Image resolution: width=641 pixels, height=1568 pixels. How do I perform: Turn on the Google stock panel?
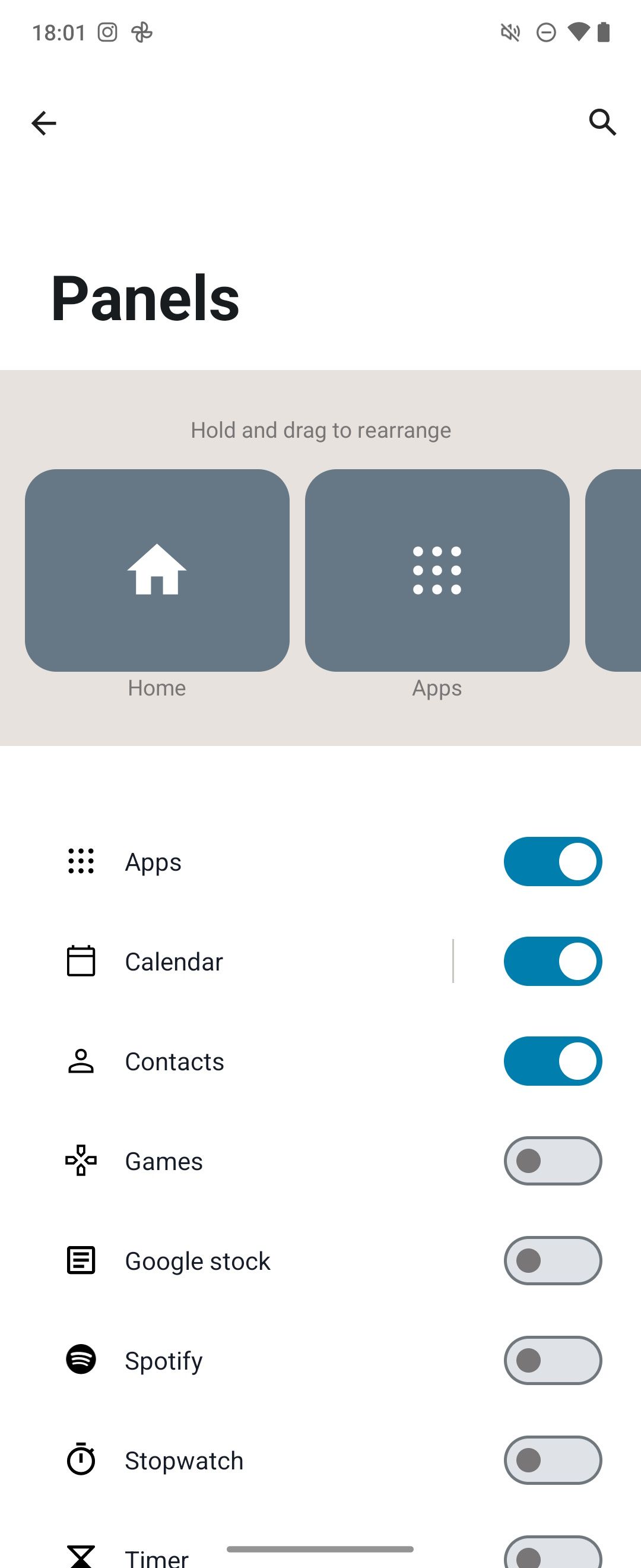tap(552, 1260)
